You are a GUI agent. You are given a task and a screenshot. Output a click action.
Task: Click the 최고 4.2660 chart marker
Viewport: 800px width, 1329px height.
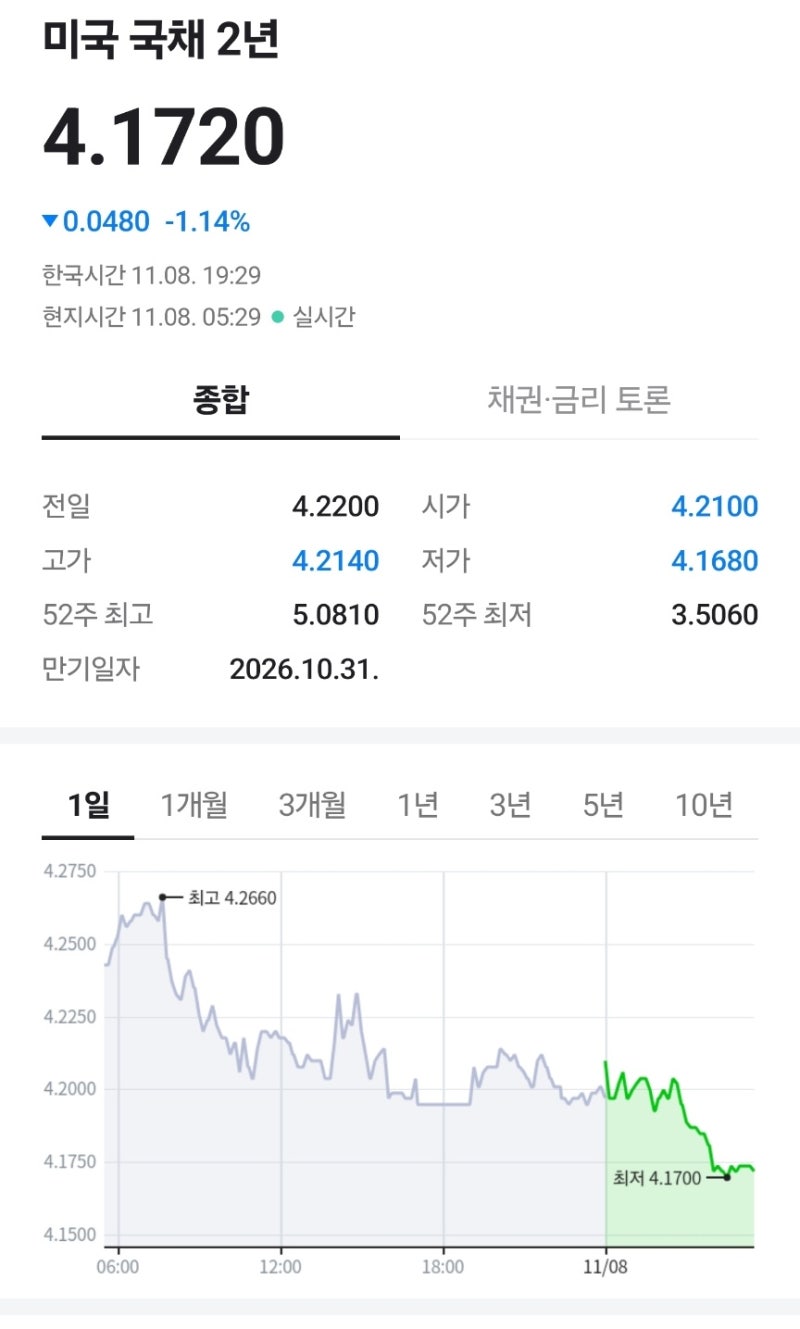point(163,897)
